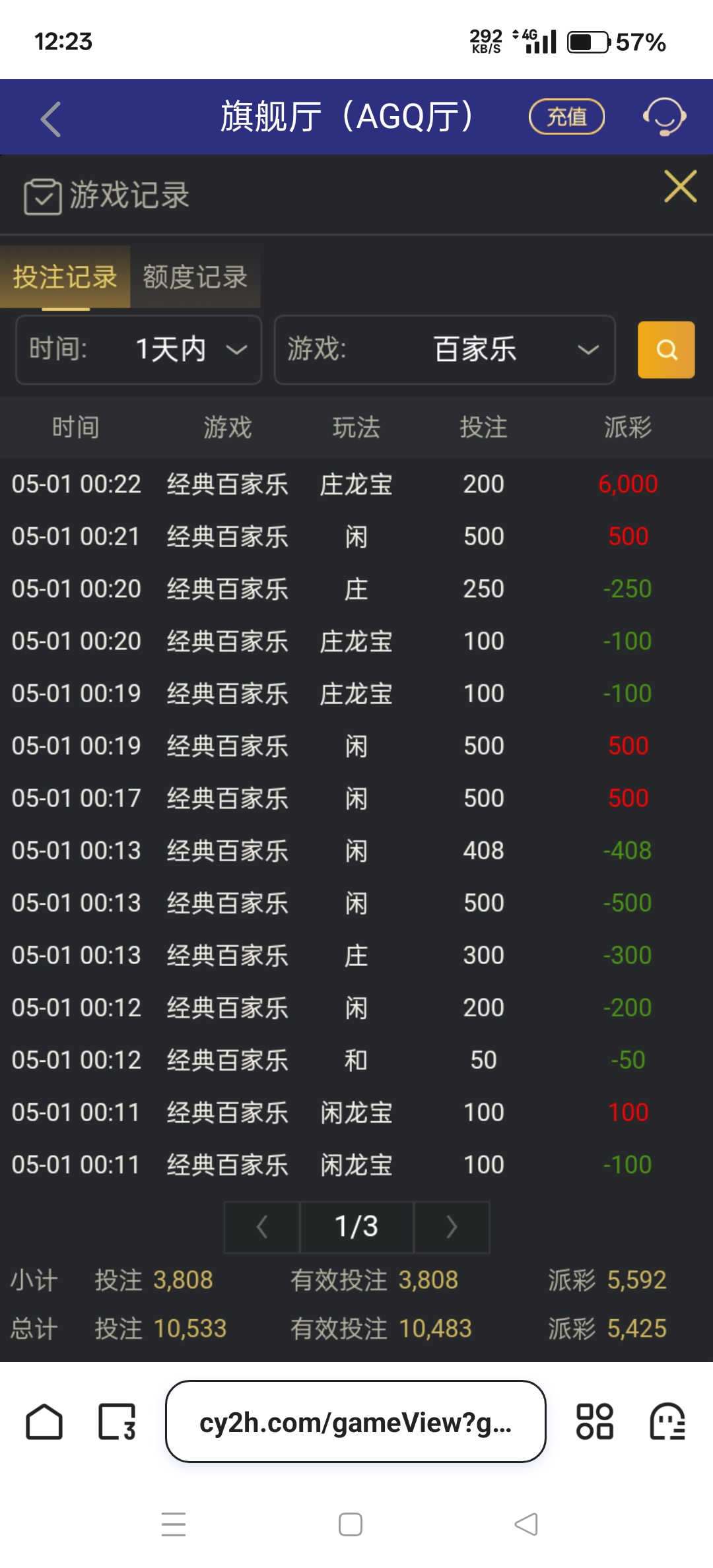Tap the search magnifier icon
Screen dimensions: 713x1568
[x=665, y=350]
